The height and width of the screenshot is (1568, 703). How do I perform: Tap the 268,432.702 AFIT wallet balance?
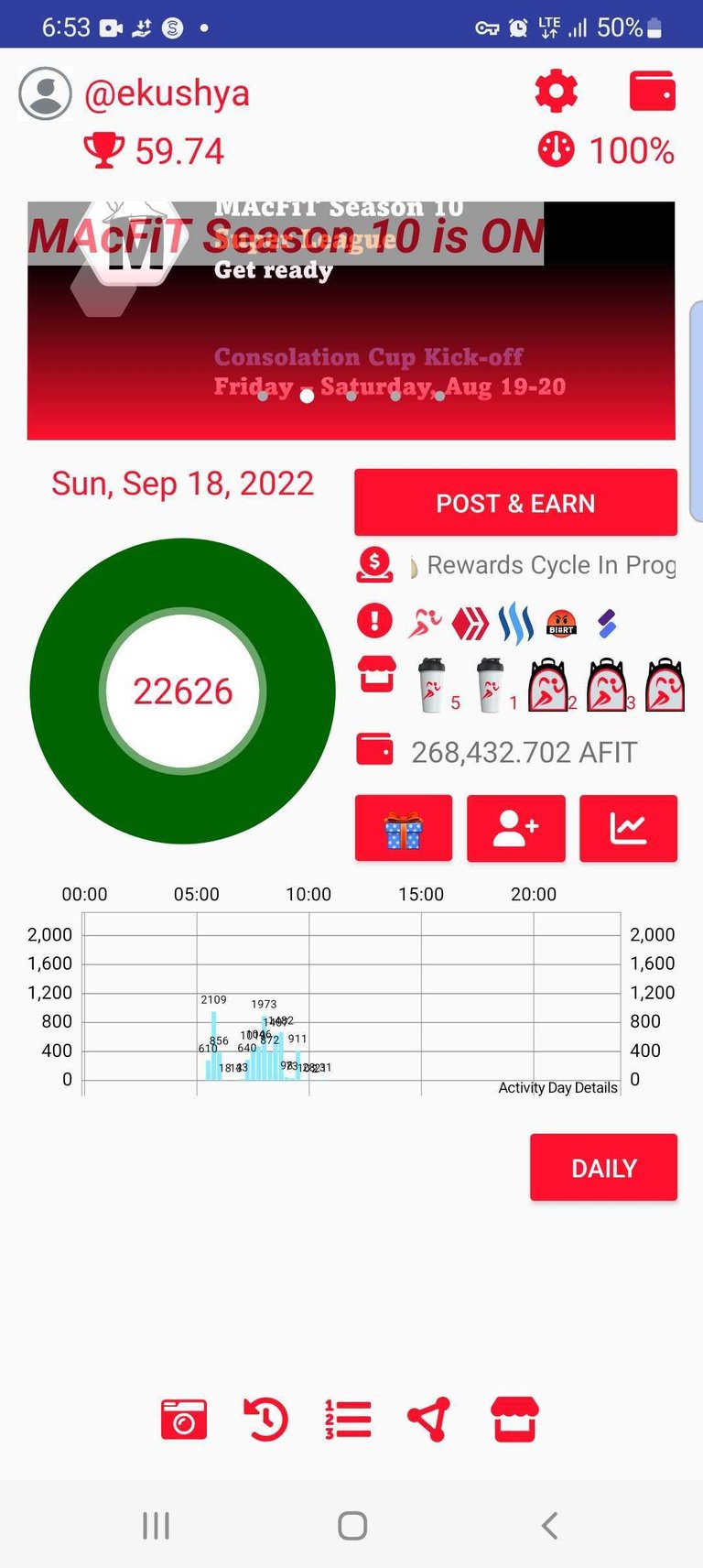[x=524, y=752]
